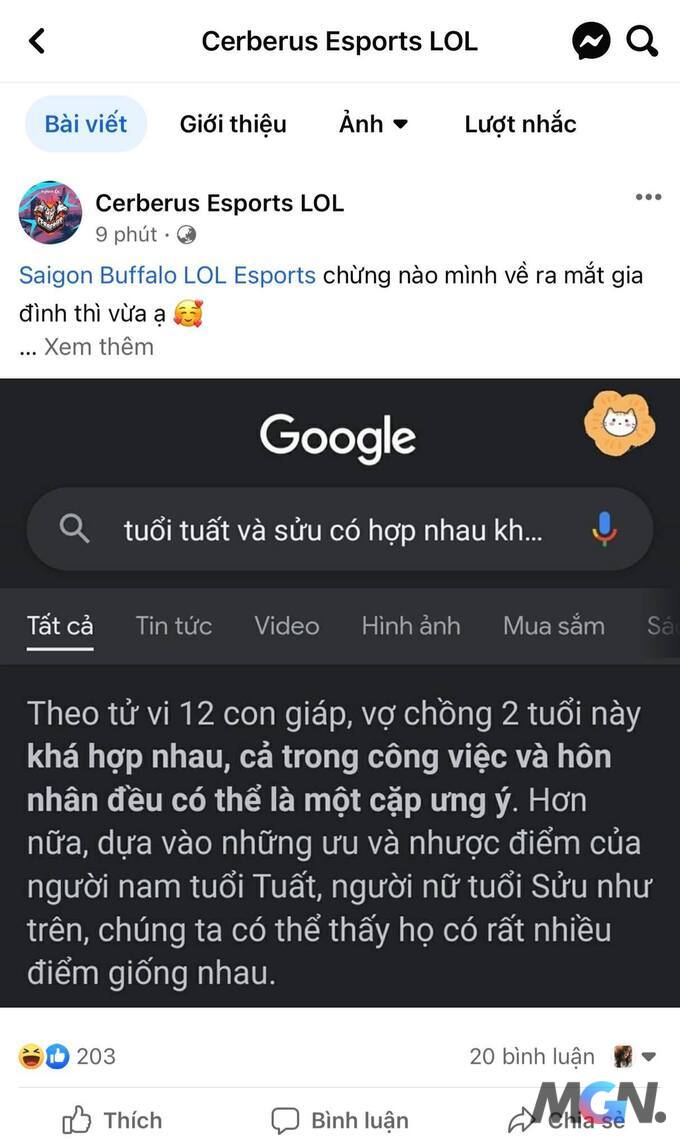Open the 20 bình luận comments
The height and width of the screenshot is (1147, 680).
pyautogui.click(x=532, y=1056)
